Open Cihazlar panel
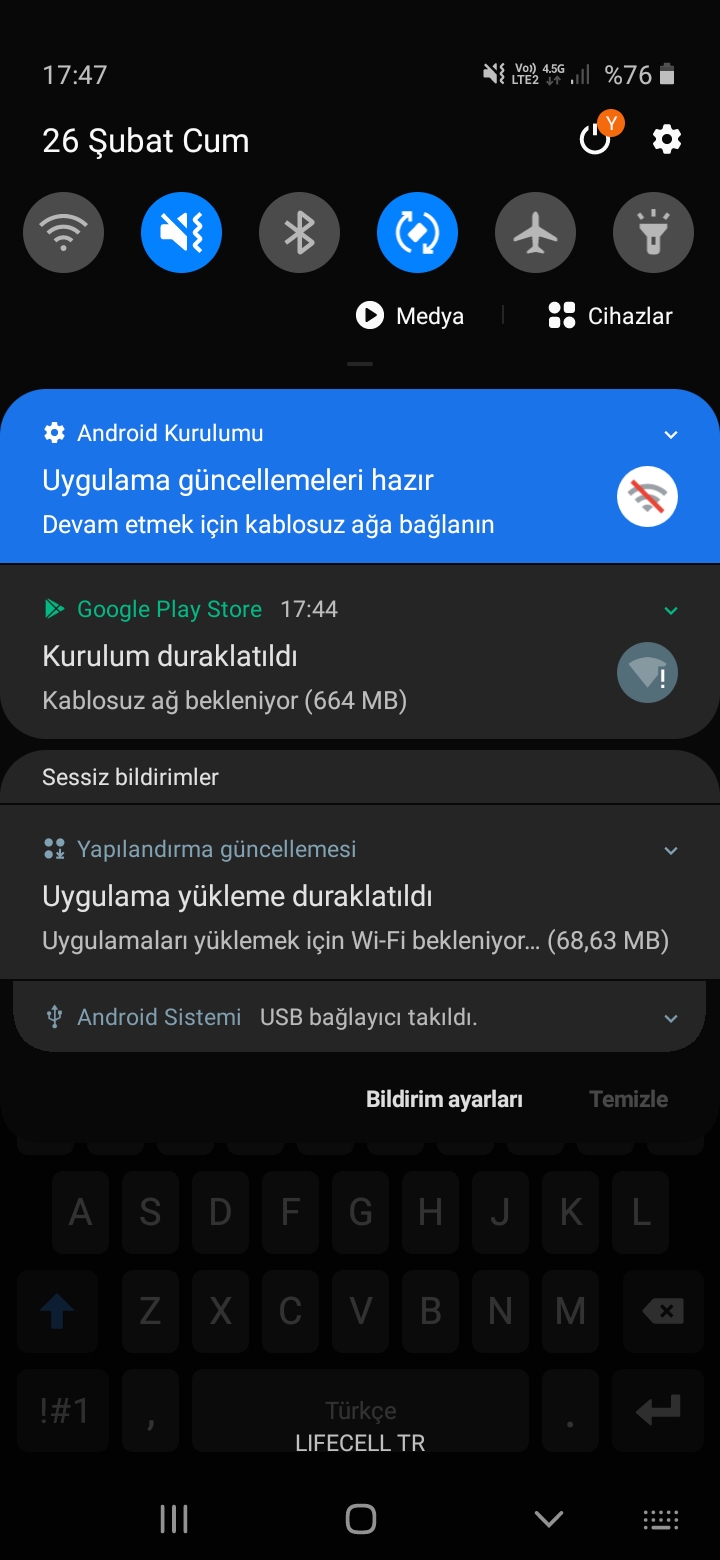Viewport: 720px width, 1560px height. (x=611, y=316)
